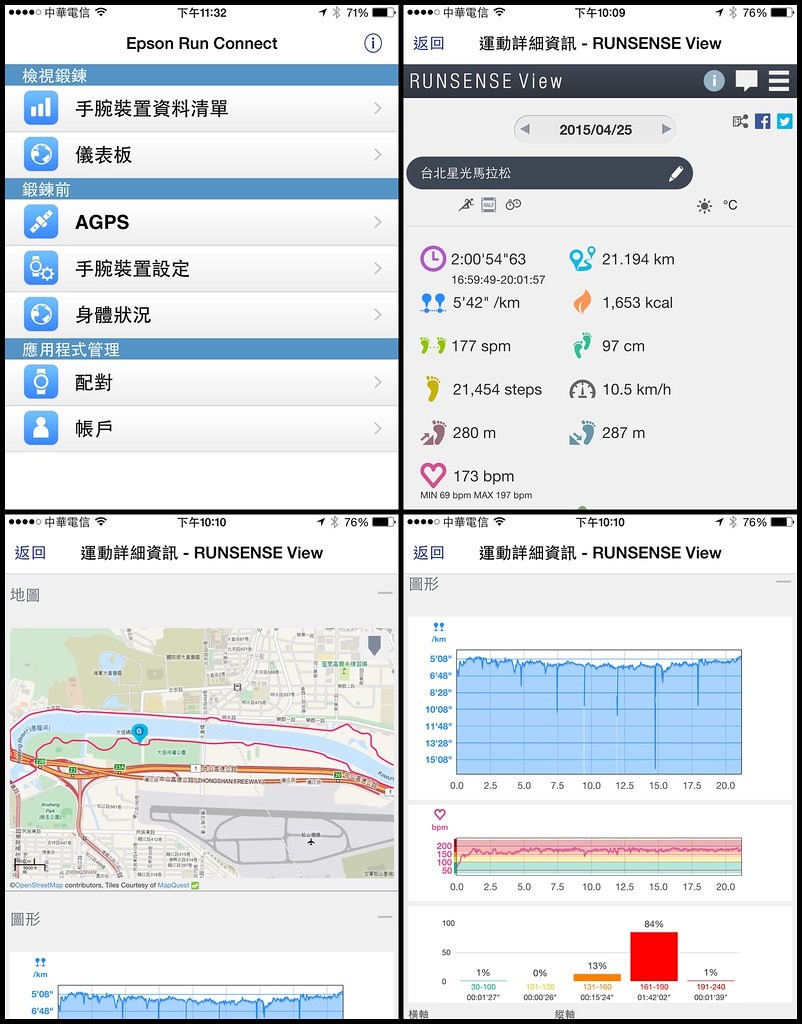This screenshot has width=802, height=1024.
Task: Collapse the 地圖 map section
Action: click(x=383, y=592)
